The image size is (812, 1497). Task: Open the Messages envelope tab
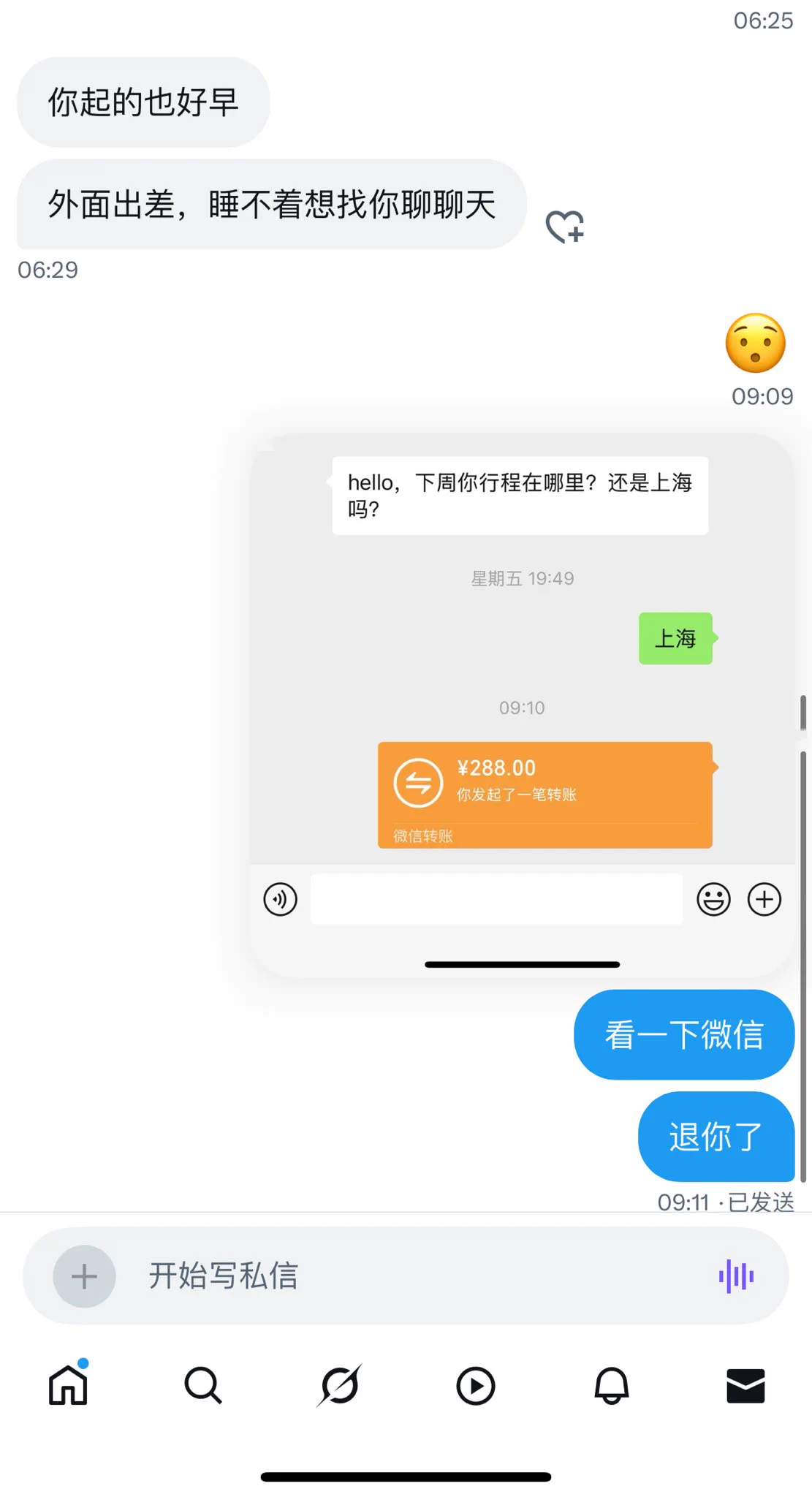pyautogui.click(x=745, y=1385)
